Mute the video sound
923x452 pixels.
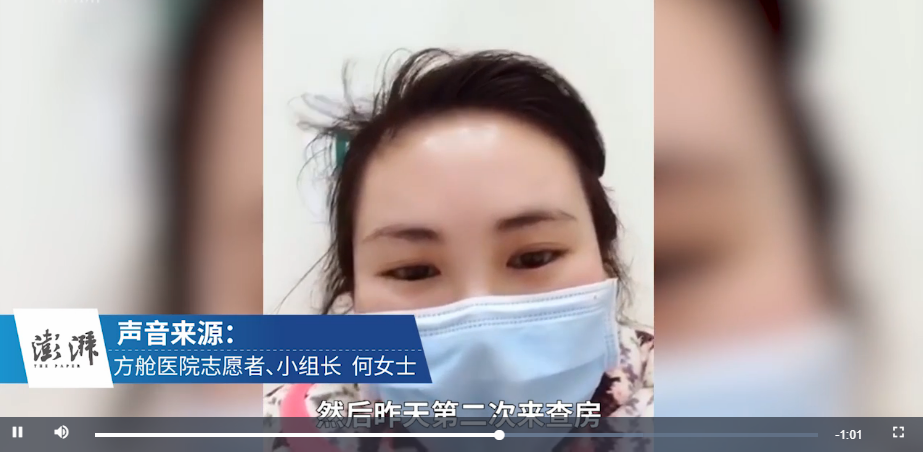tap(61, 432)
